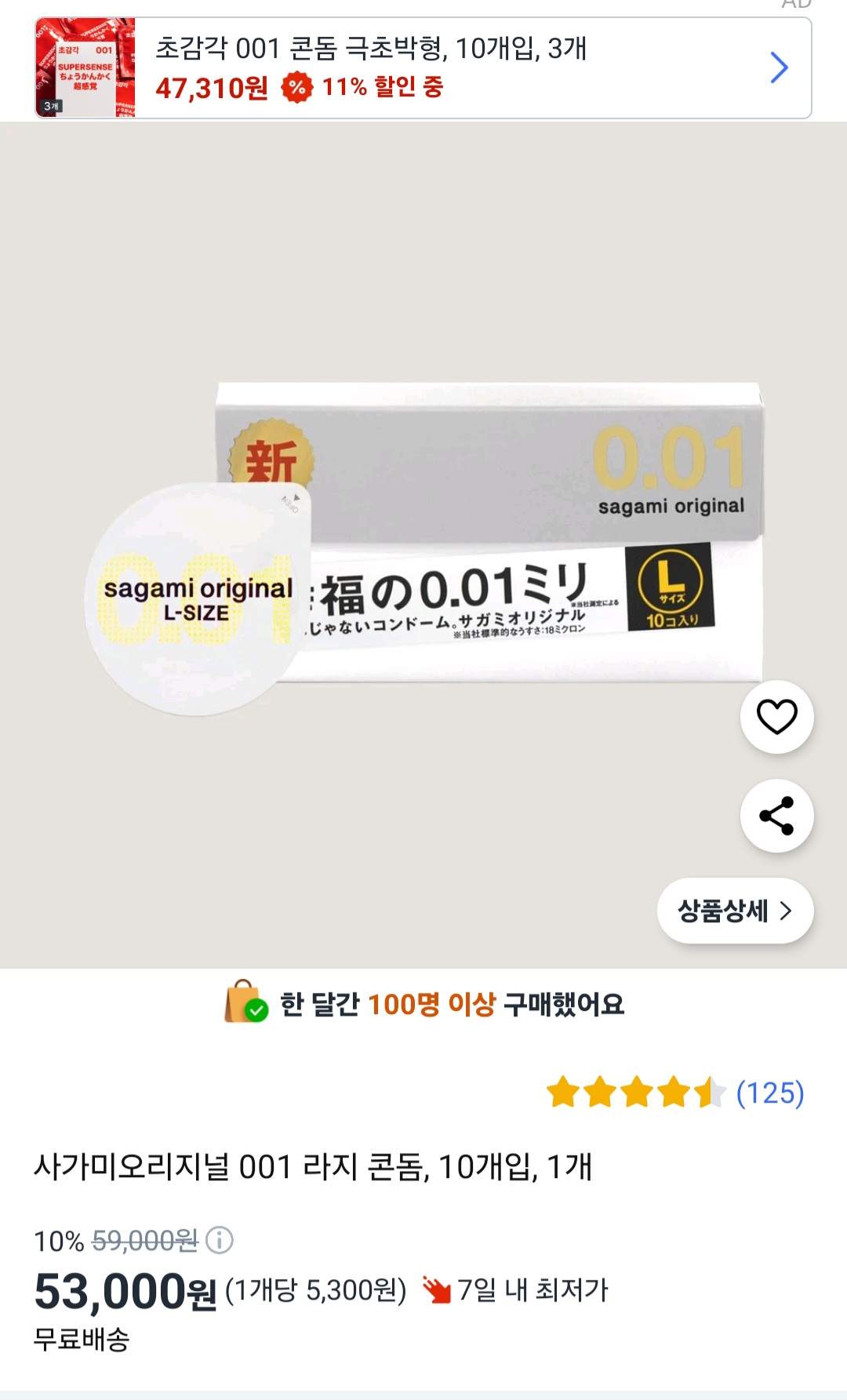Viewport: 847px width, 1400px height.
Task: Share this product
Action: 776,816
